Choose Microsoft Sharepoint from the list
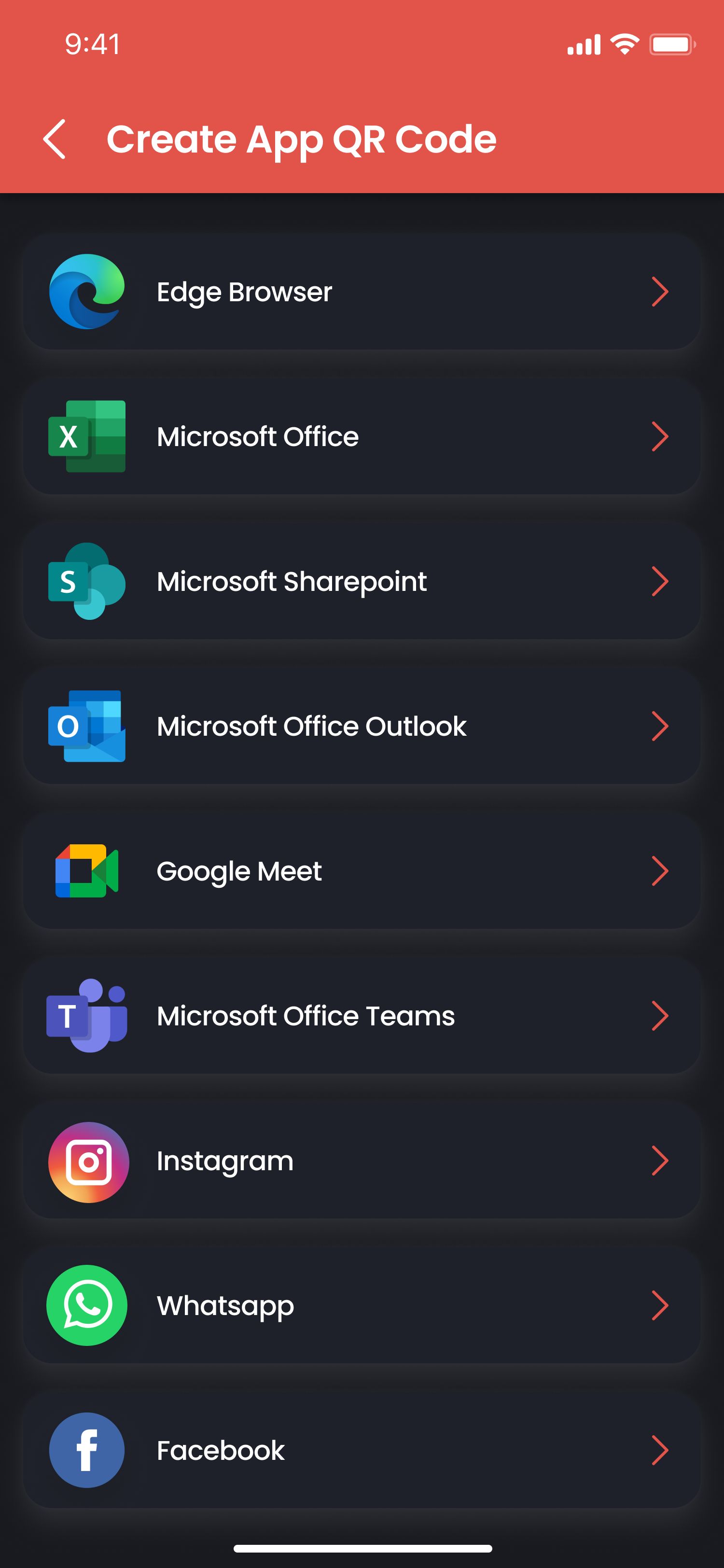This screenshot has width=724, height=1568. click(x=362, y=581)
